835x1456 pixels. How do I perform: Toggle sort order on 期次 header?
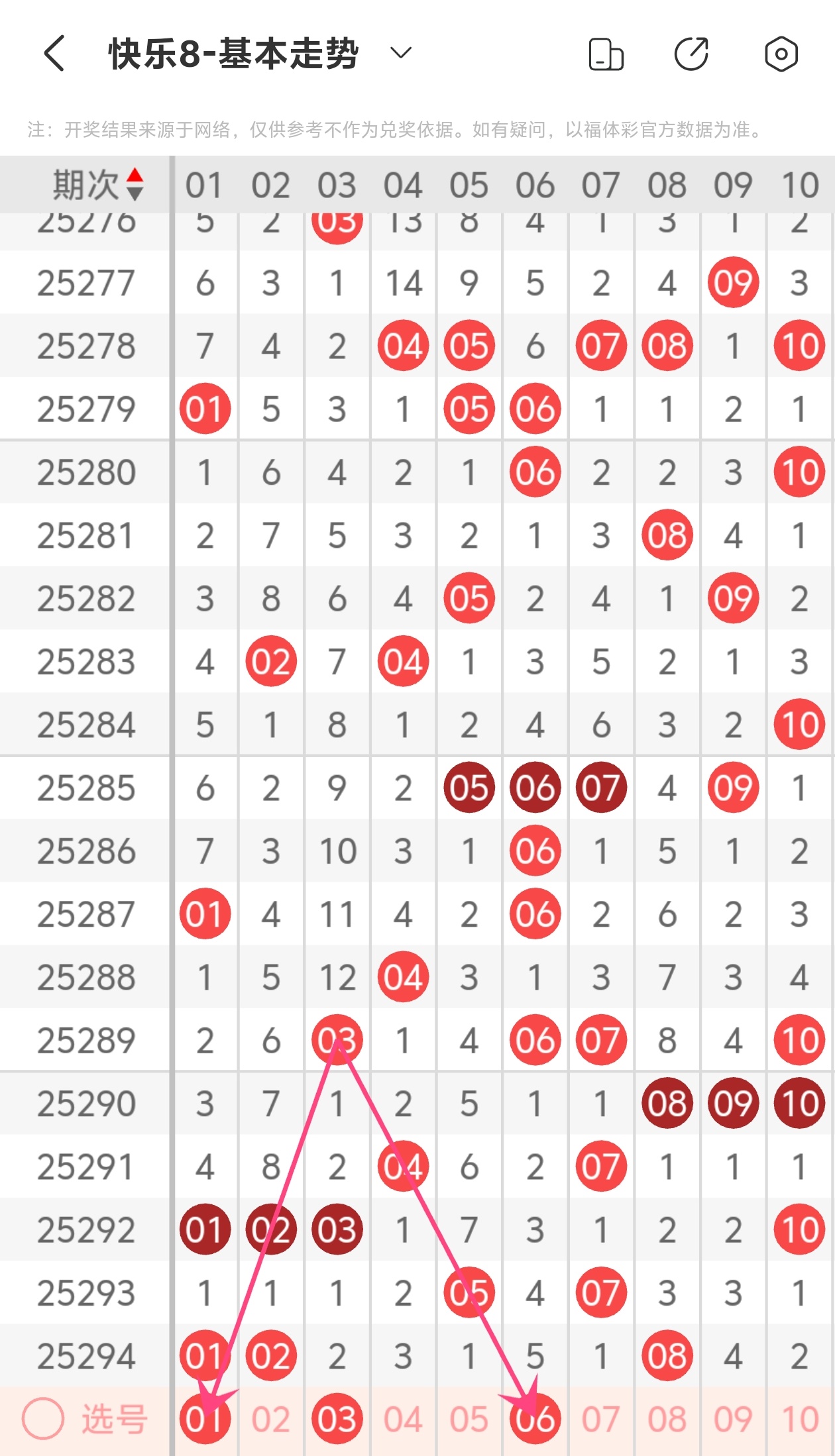pyautogui.click(x=135, y=185)
